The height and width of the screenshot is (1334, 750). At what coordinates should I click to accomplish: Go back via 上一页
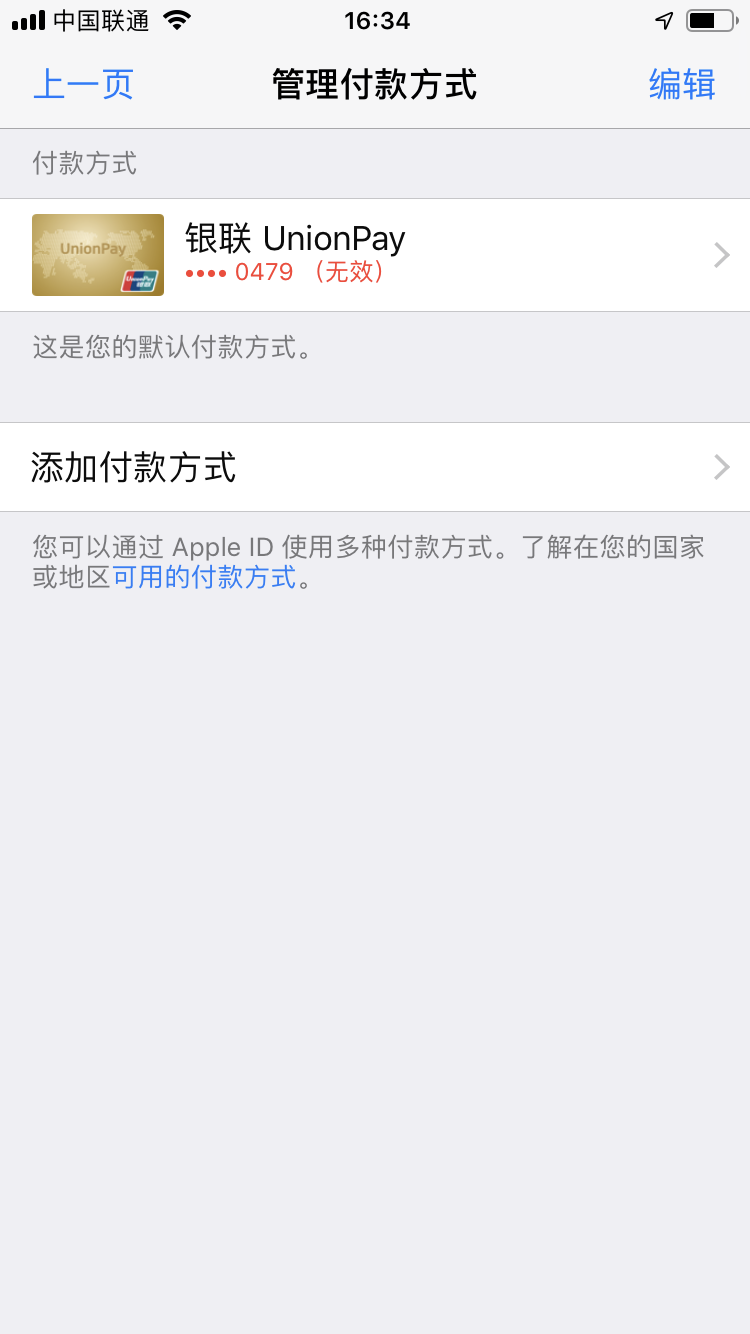[83, 85]
